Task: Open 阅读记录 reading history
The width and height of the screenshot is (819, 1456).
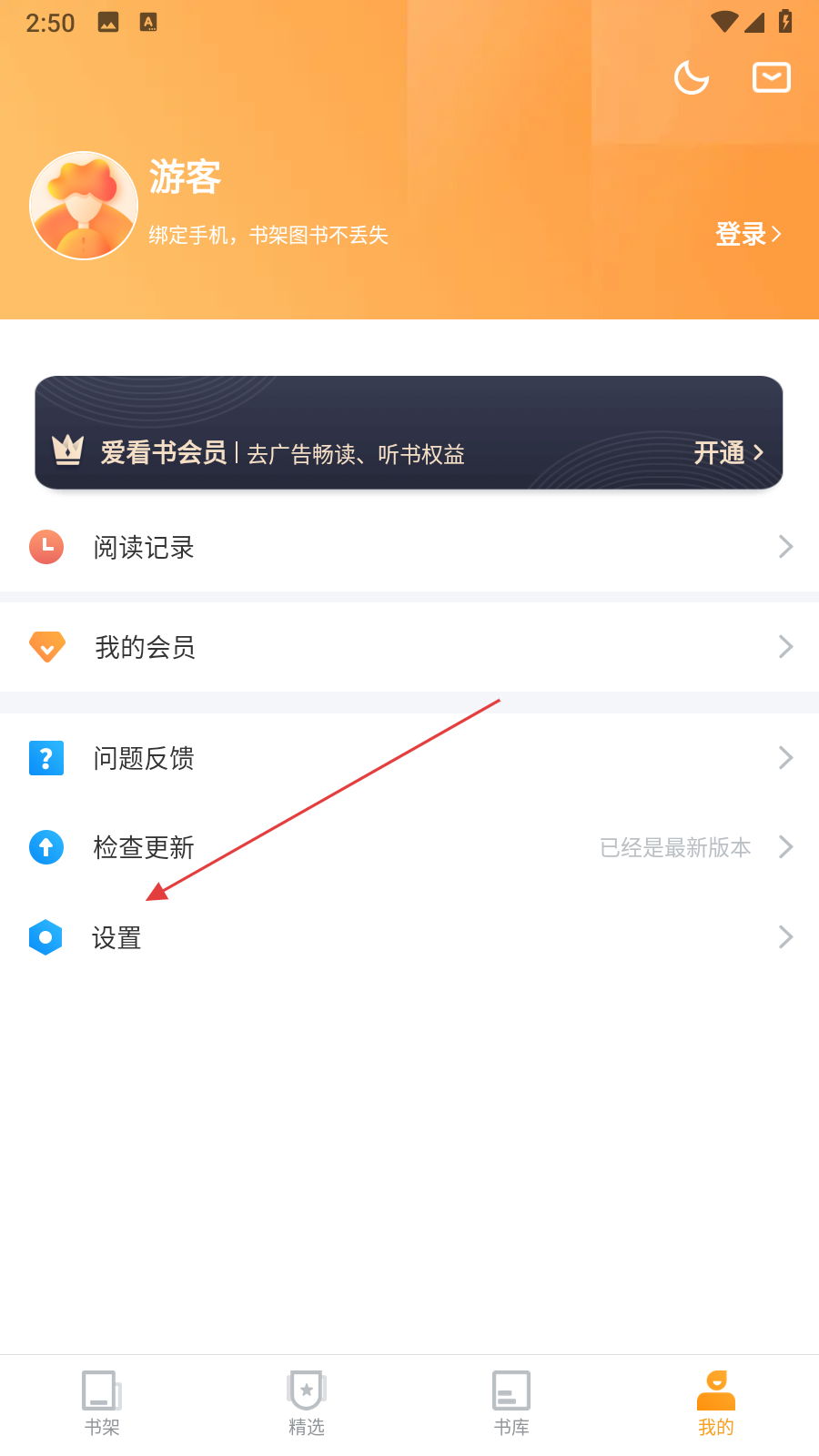Action: [x=409, y=547]
